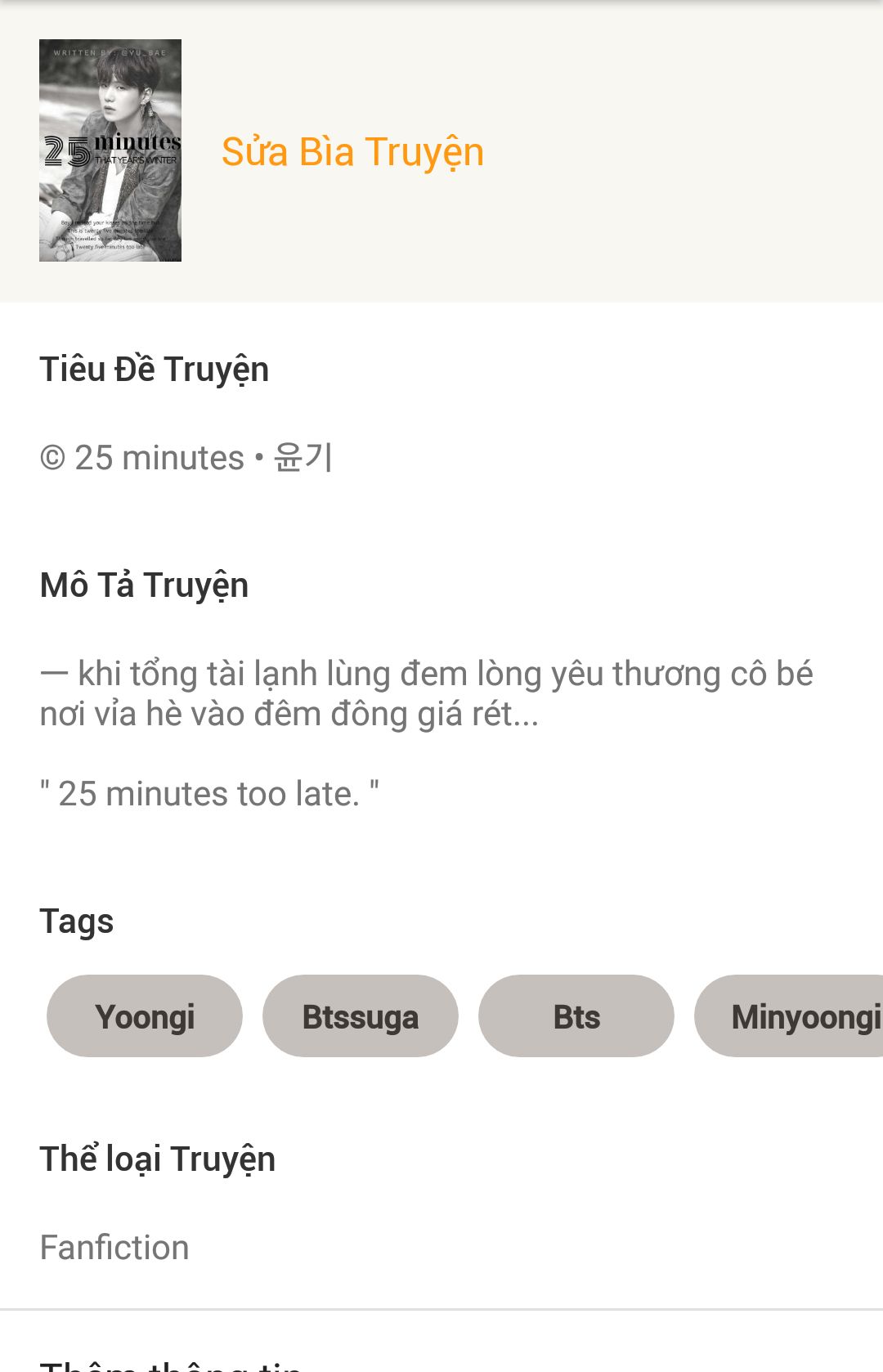The image size is (883, 1372).
Task: Change the Fanfiction story category
Action: [114, 1248]
